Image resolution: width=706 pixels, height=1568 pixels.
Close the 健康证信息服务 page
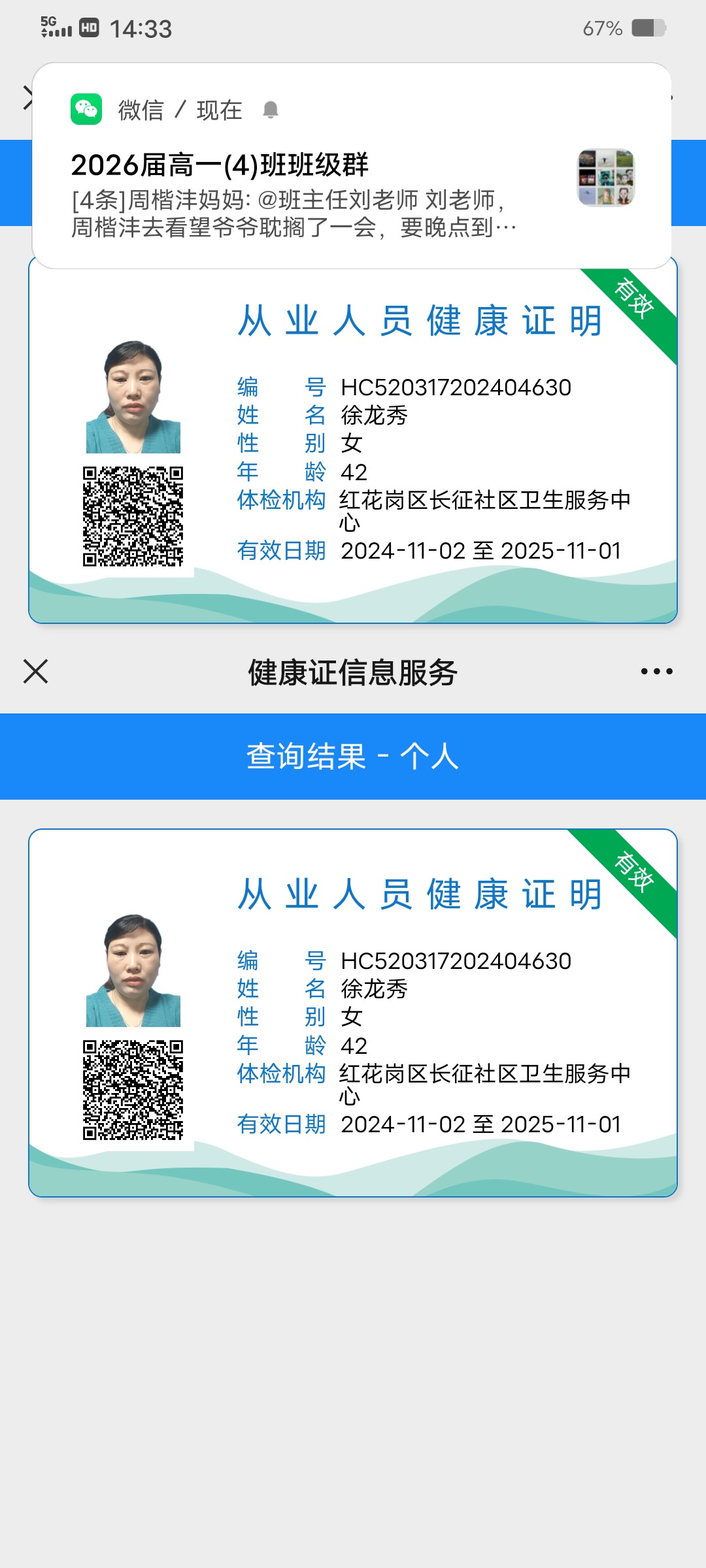pyautogui.click(x=35, y=672)
